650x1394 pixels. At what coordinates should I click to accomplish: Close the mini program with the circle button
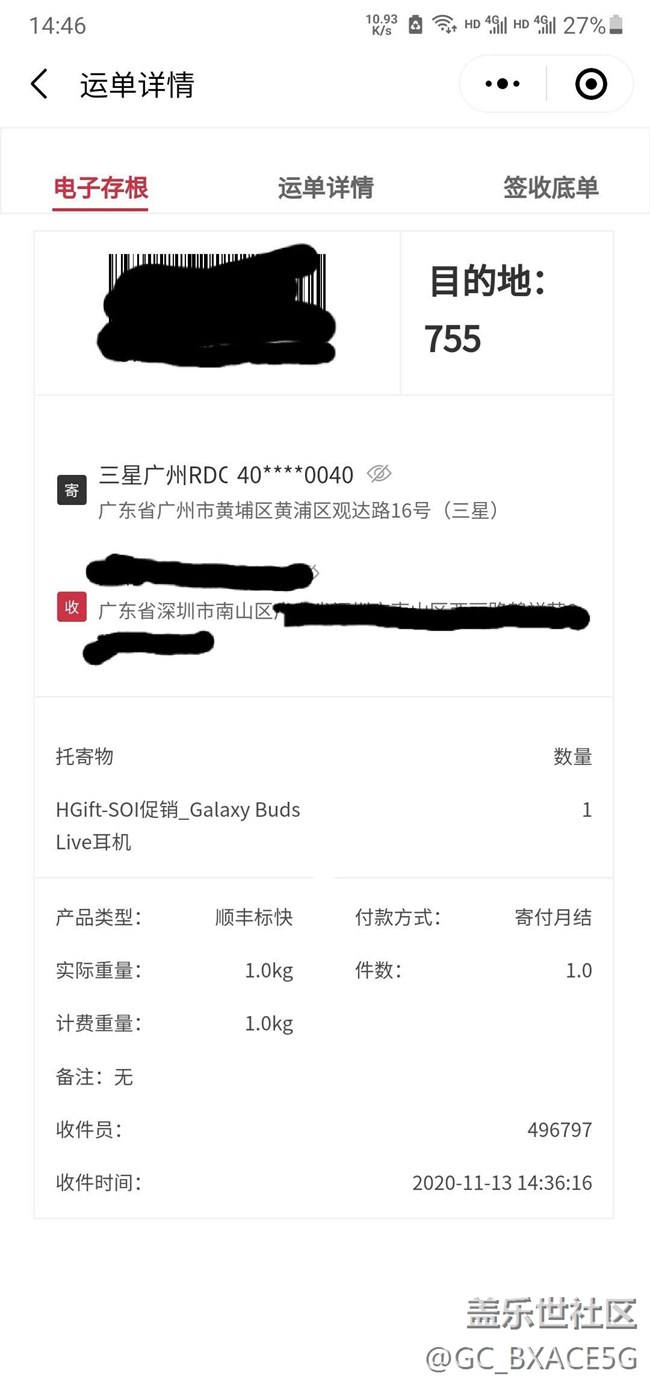tap(591, 85)
